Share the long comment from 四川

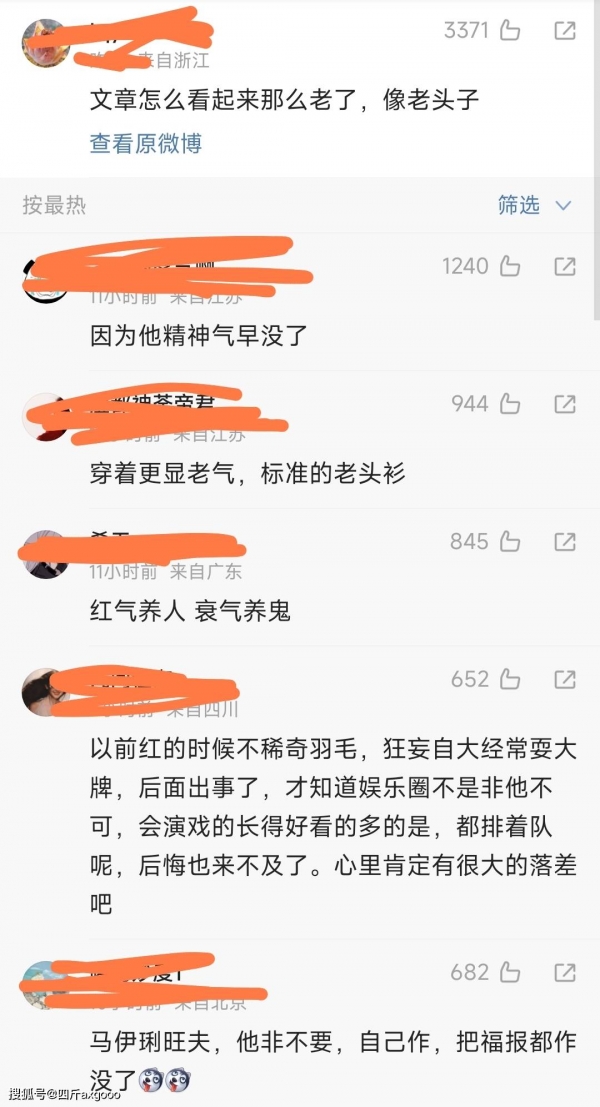[x=565, y=680]
